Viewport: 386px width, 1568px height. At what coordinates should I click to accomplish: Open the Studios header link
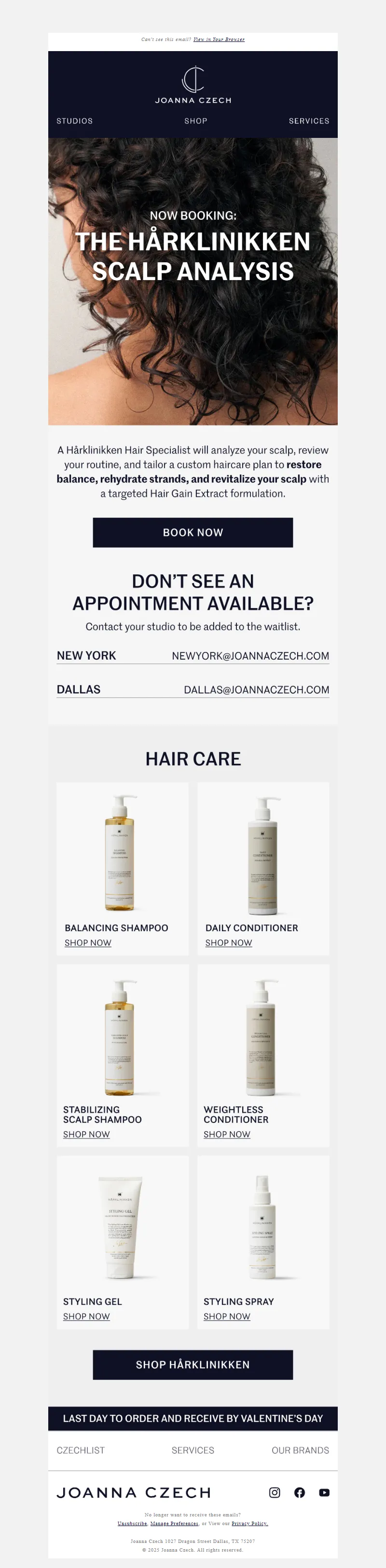74,121
